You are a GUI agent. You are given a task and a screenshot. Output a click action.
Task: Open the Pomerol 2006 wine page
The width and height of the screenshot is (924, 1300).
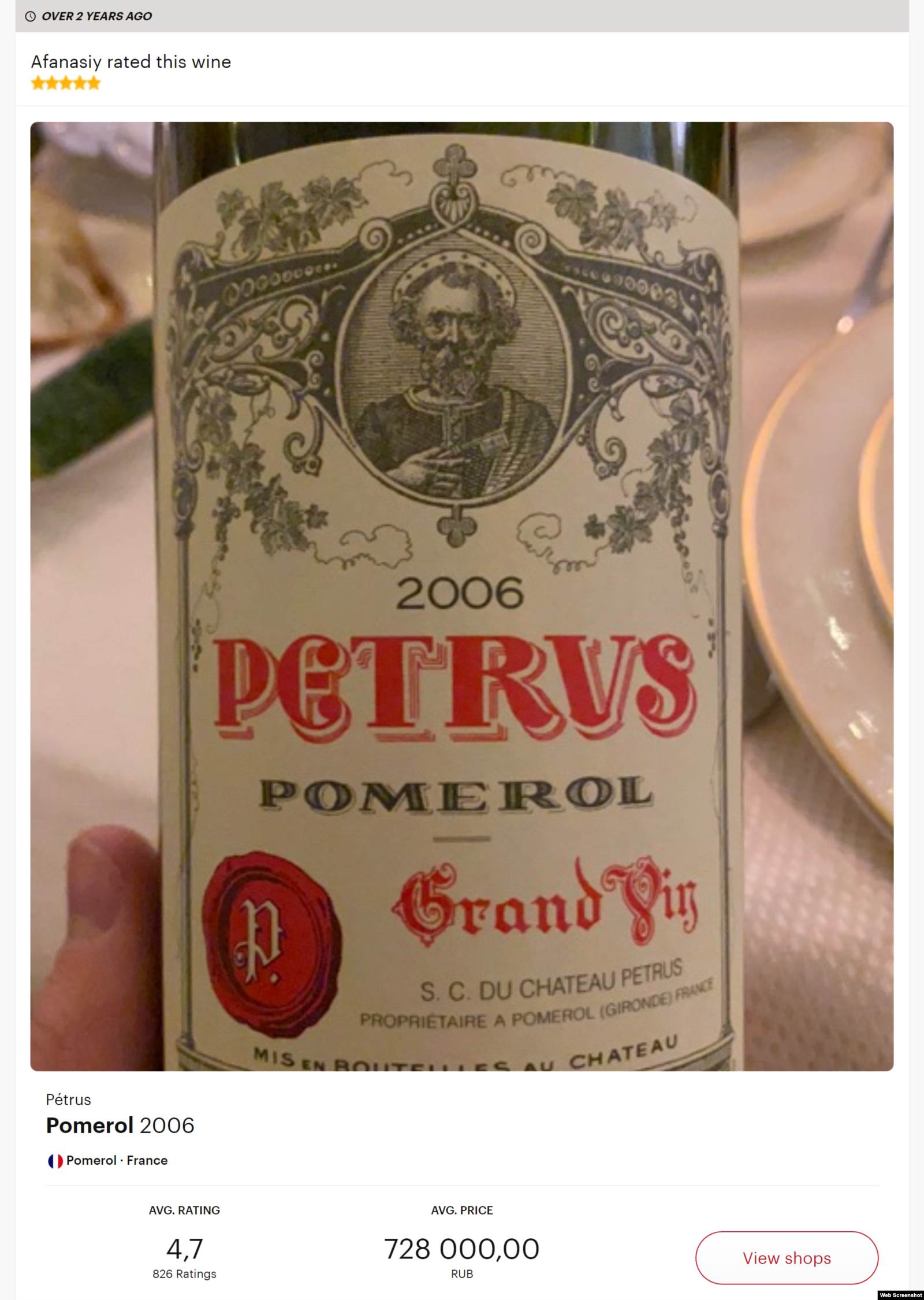(x=120, y=1126)
